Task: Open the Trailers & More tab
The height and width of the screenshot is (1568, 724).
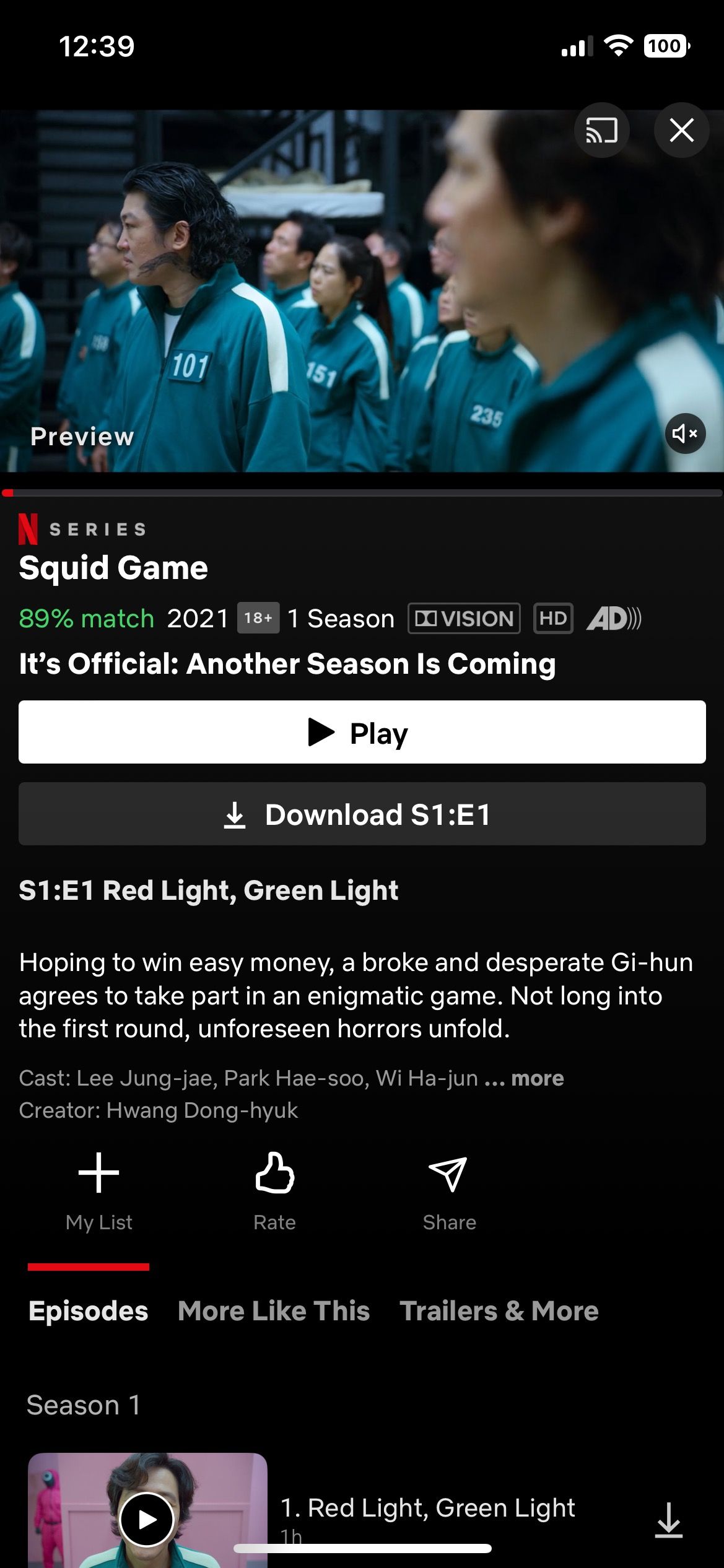Action: point(499,1311)
